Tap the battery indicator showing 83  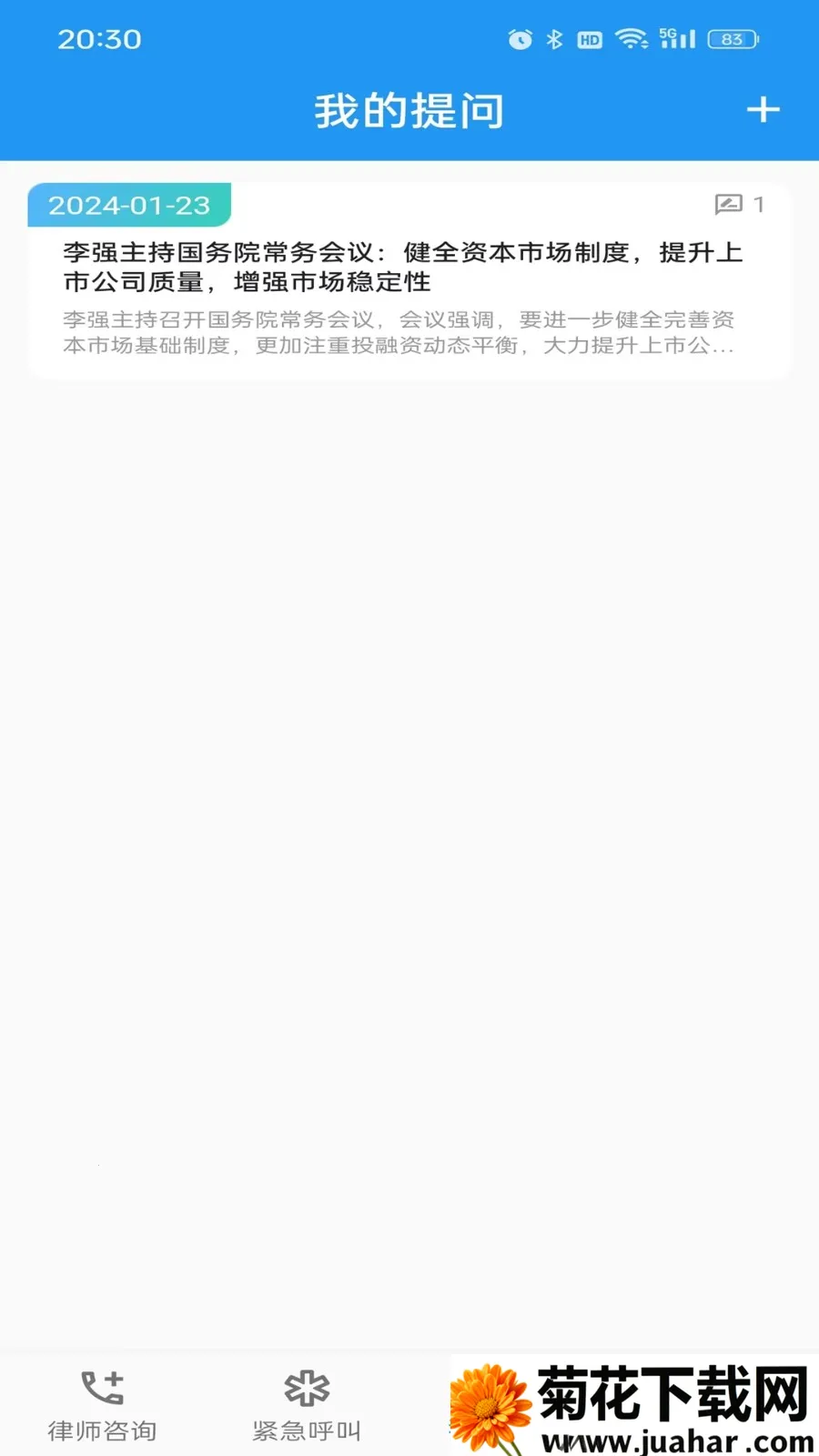[733, 39]
